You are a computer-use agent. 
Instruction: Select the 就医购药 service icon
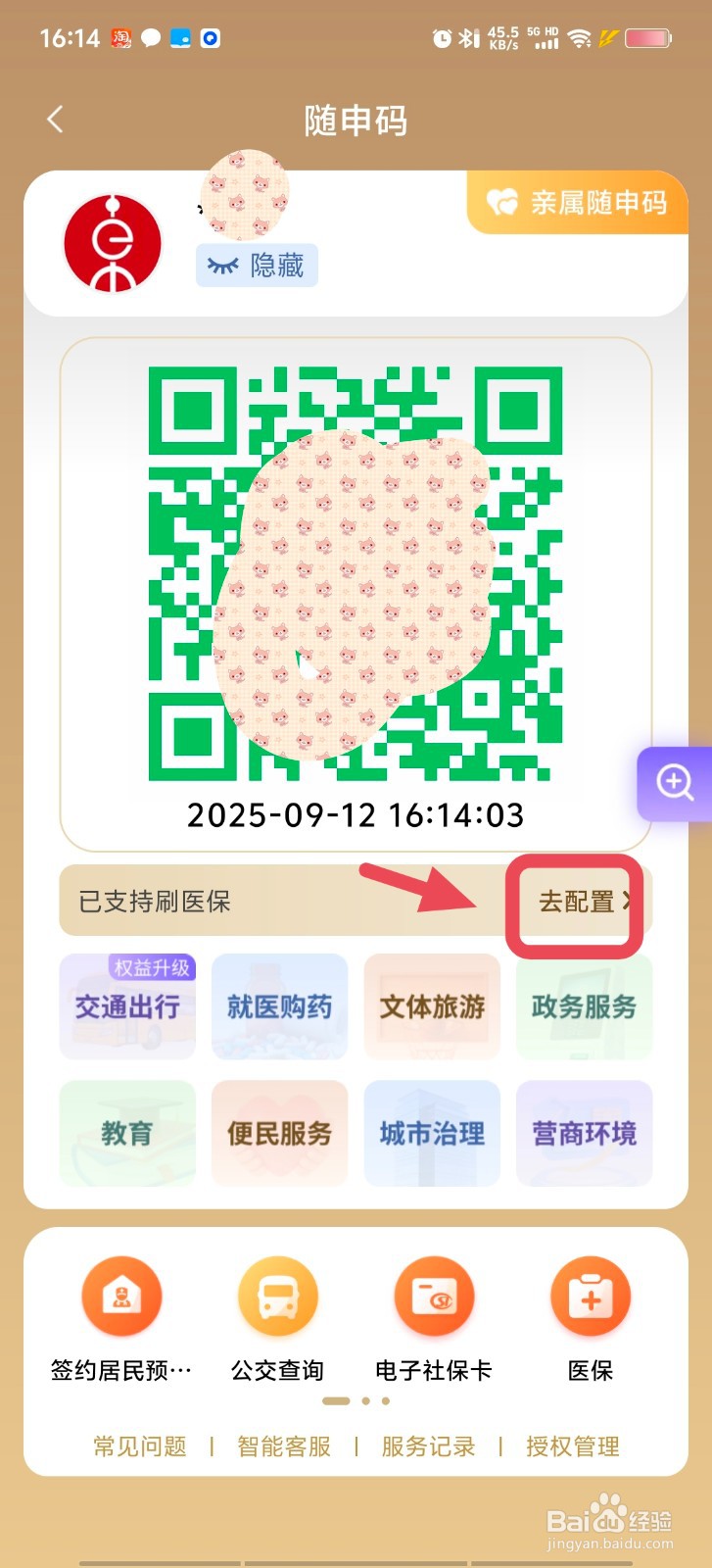point(279,1007)
